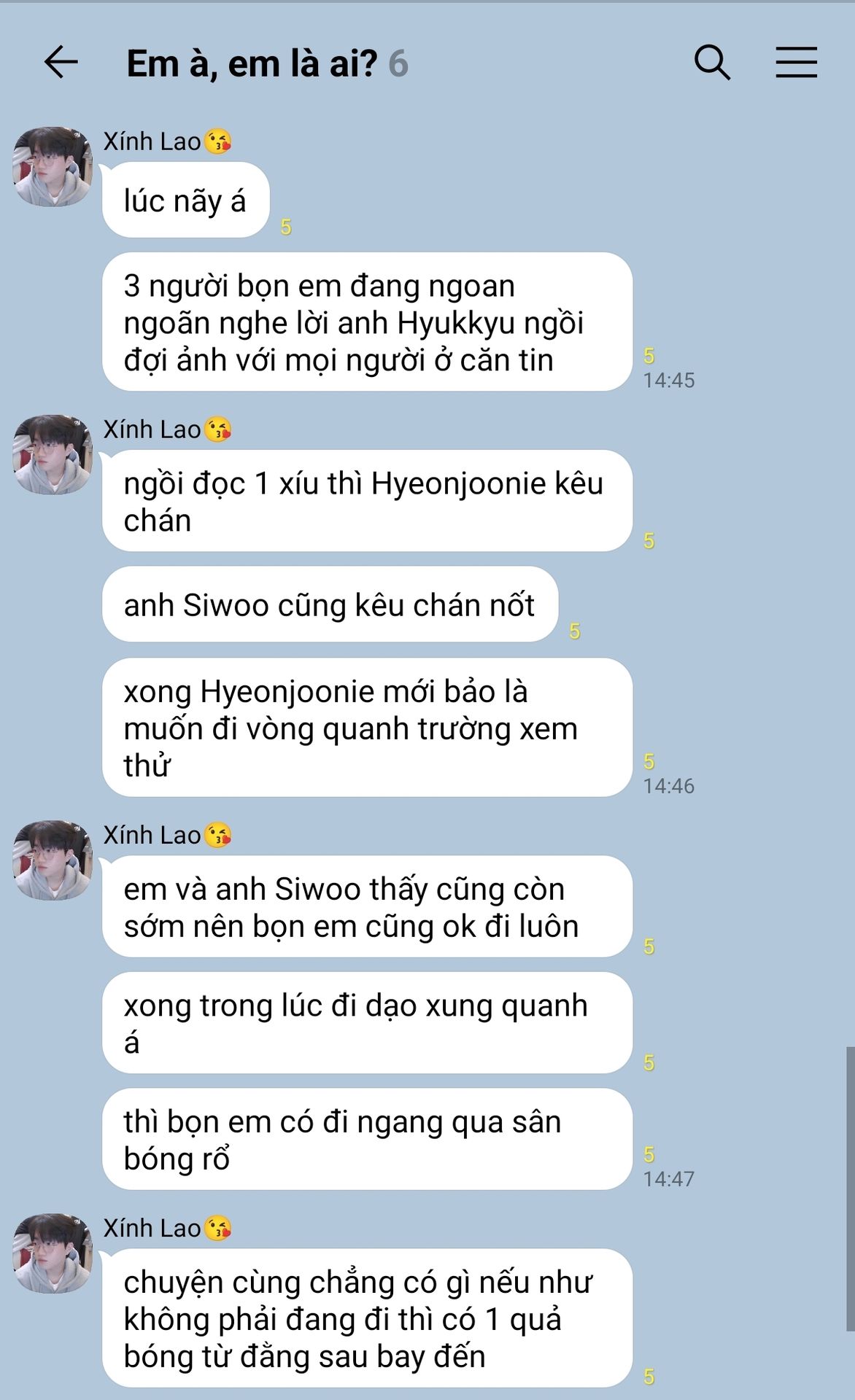The image size is (855, 1400).
Task: Open Xính Lao's avatar above "lúc nãy á"
Action: 53,167
